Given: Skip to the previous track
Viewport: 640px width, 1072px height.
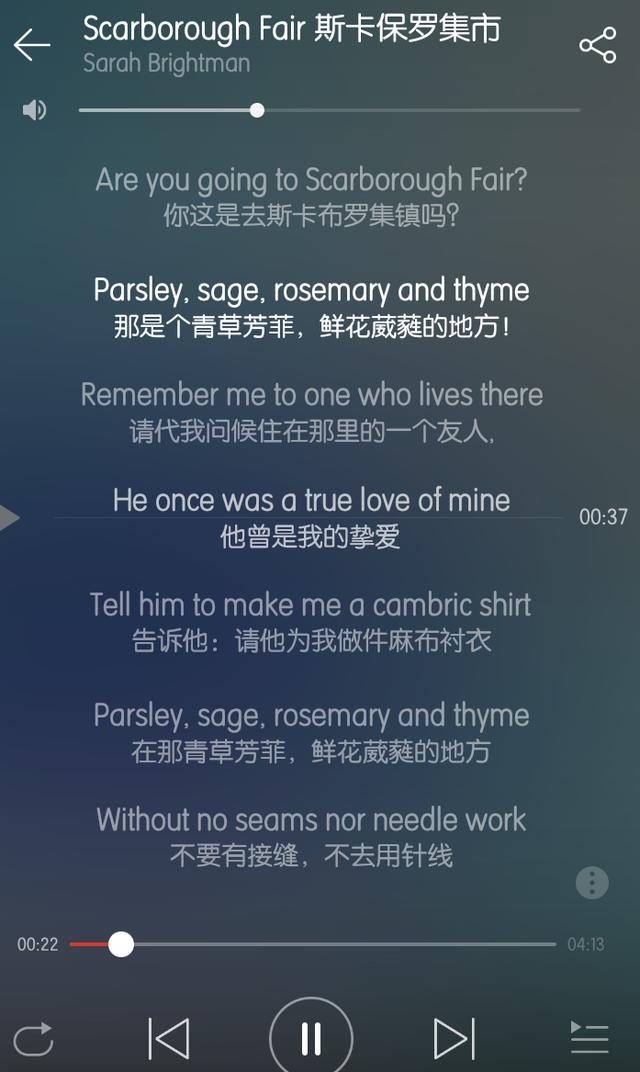Looking at the screenshot, I should click(169, 1039).
